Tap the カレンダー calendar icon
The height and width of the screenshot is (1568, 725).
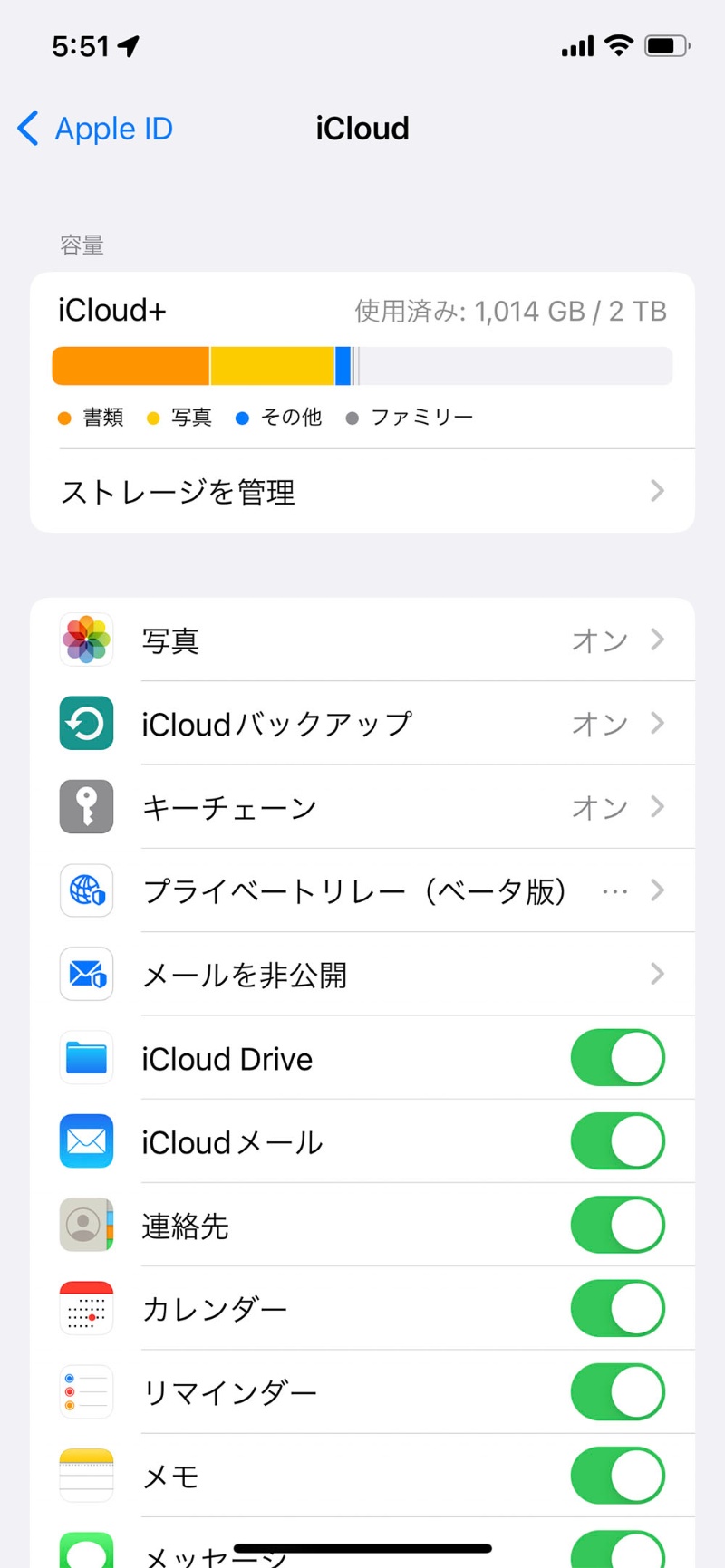(86, 1308)
